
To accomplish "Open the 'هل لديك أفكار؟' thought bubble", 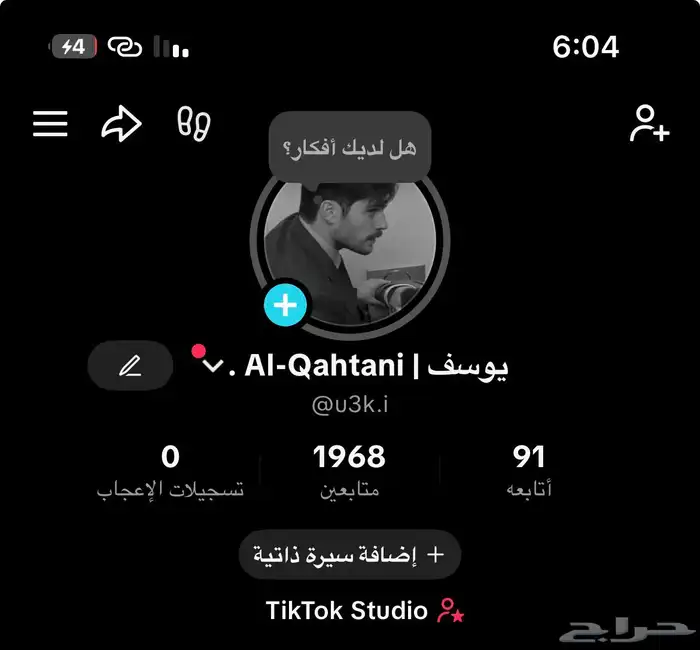I will (x=350, y=148).
